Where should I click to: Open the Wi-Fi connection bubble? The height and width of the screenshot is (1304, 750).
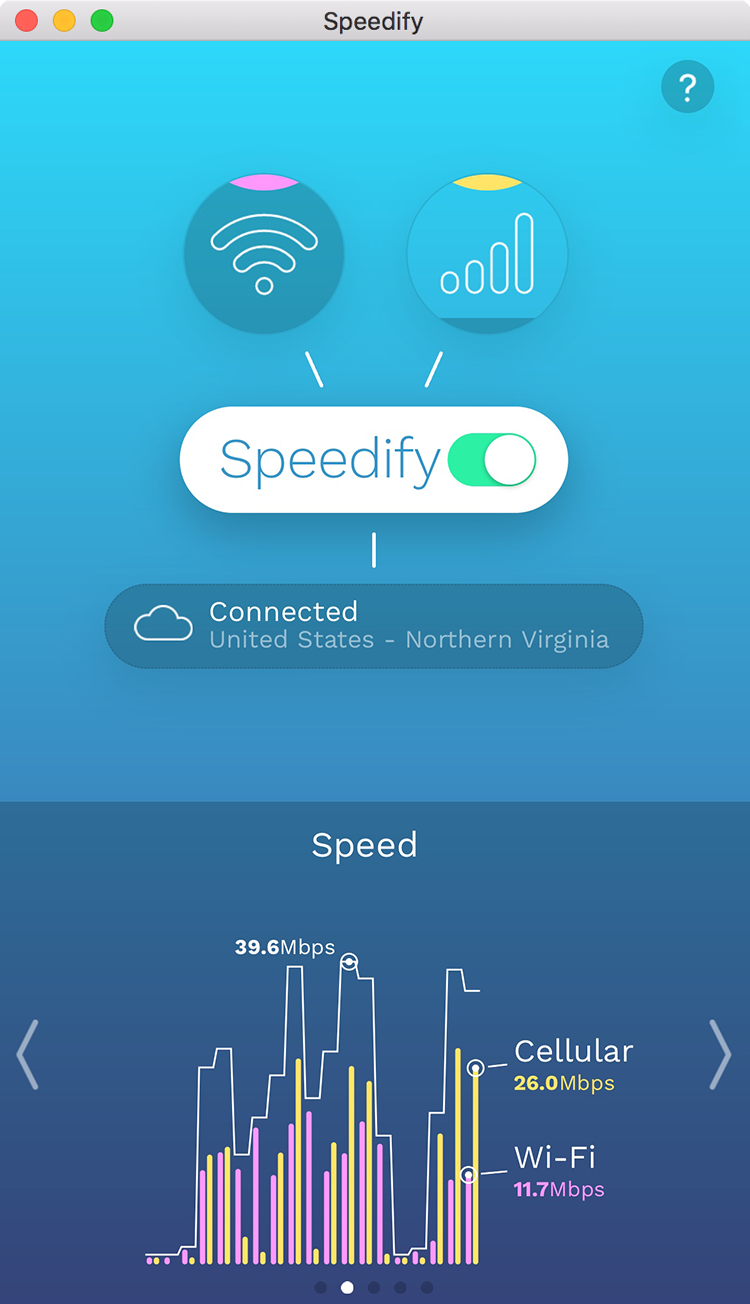264,254
